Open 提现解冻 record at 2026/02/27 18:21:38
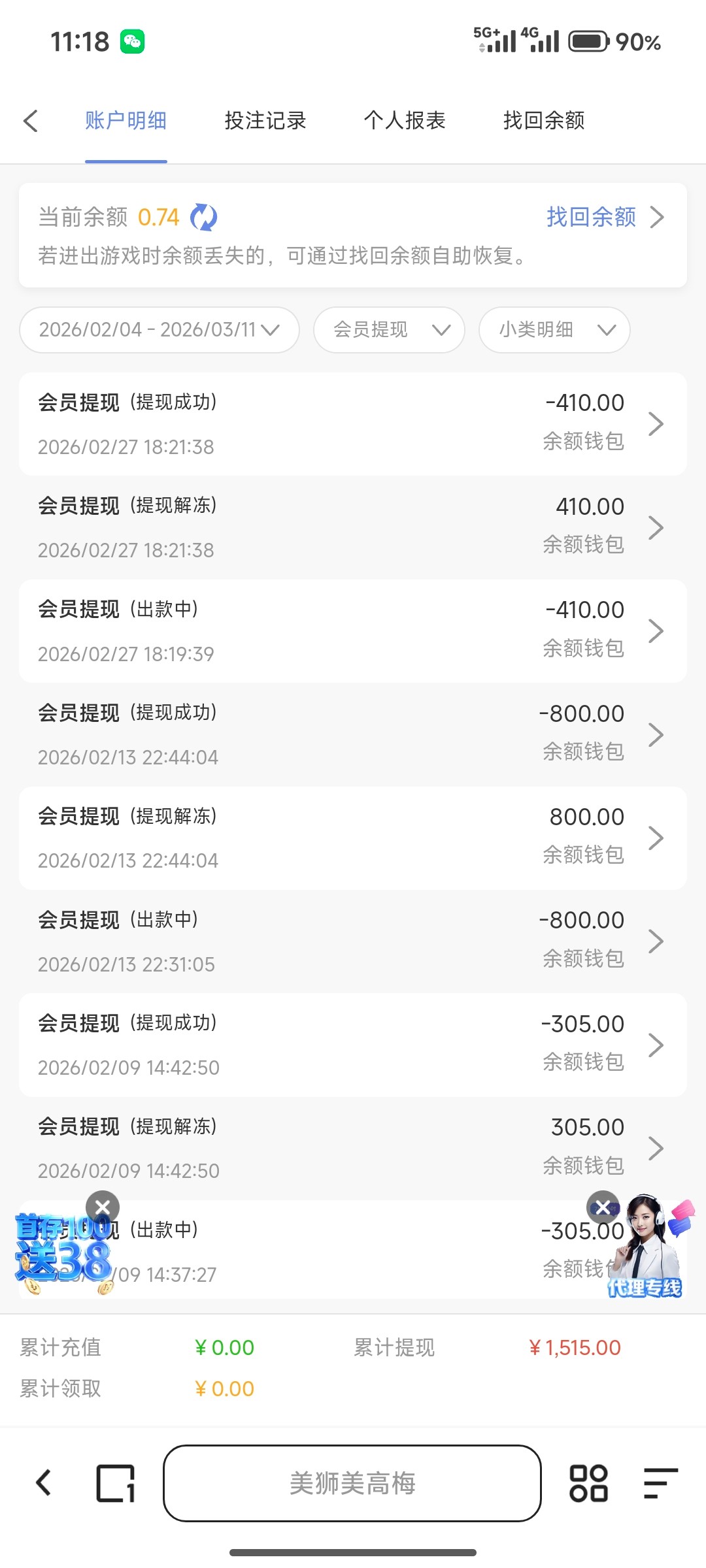 [x=353, y=527]
